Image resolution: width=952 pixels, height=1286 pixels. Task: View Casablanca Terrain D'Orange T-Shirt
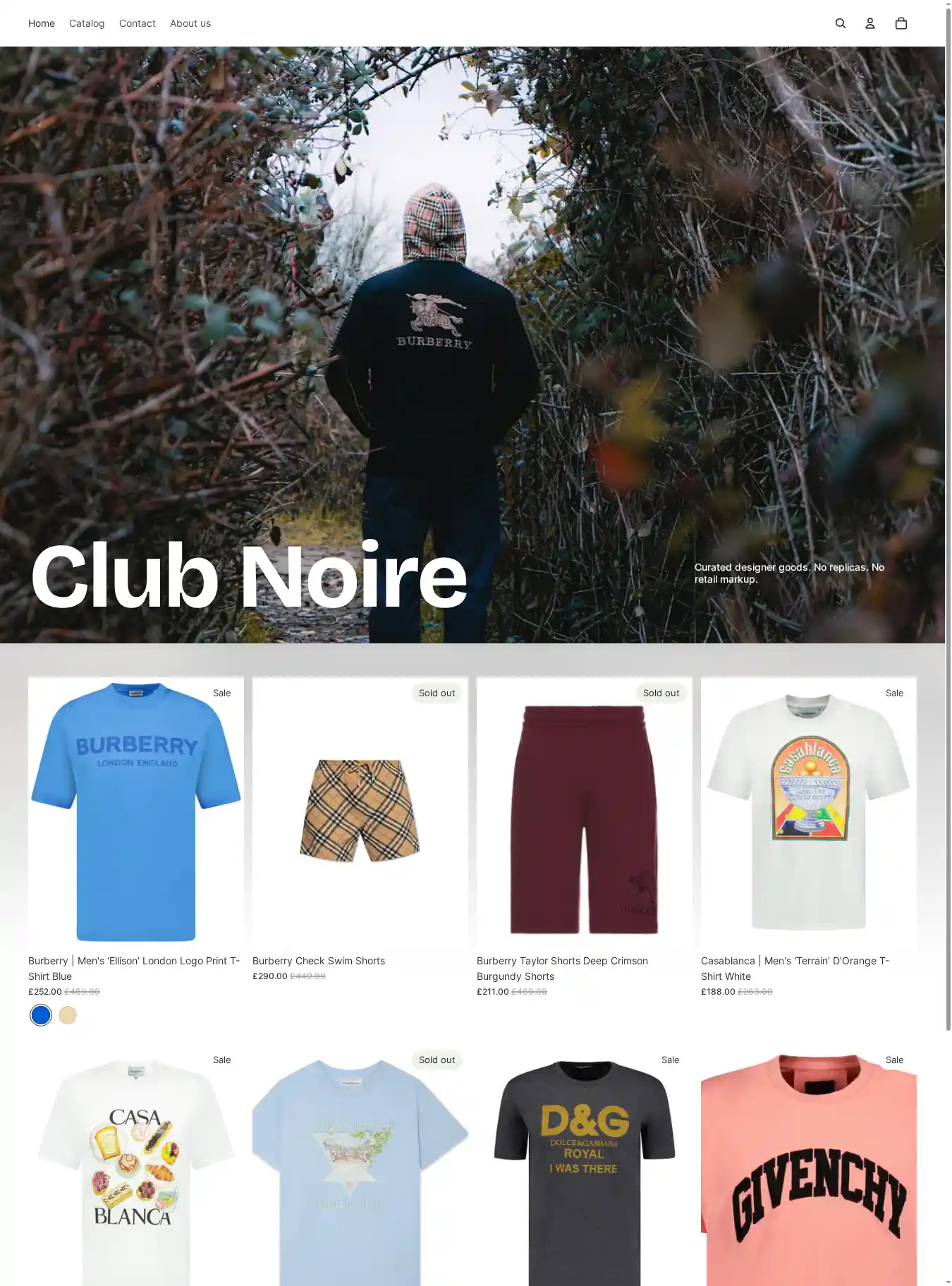click(808, 811)
